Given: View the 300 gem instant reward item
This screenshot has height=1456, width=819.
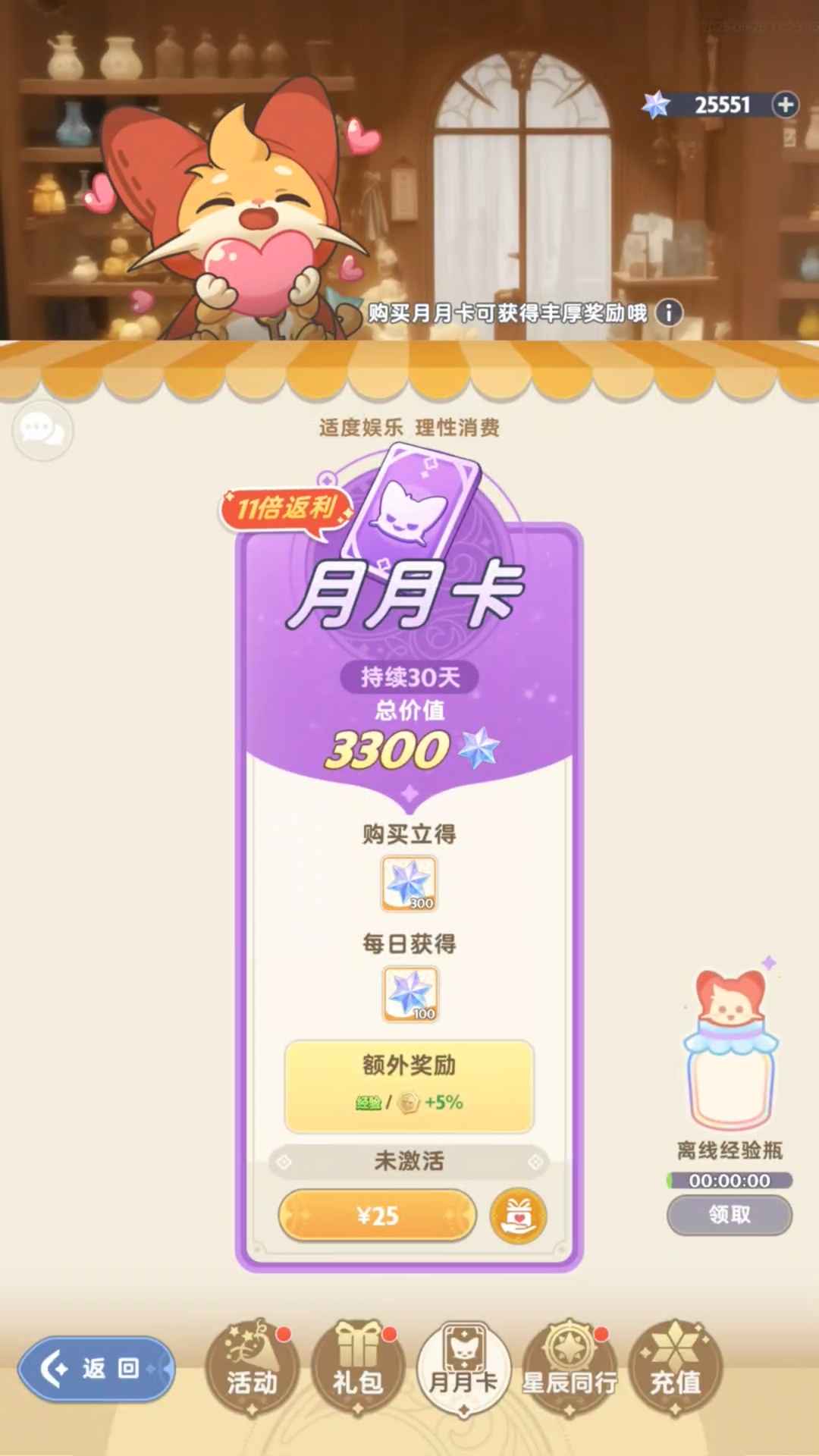Looking at the screenshot, I should pyautogui.click(x=409, y=883).
